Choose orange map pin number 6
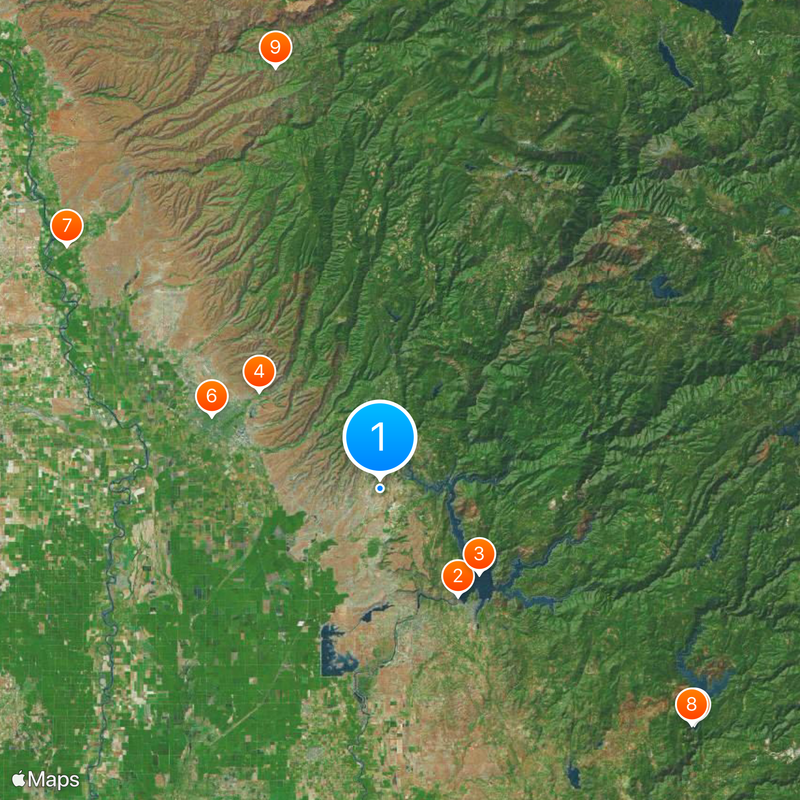This screenshot has width=800, height=800. tap(211, 396)
